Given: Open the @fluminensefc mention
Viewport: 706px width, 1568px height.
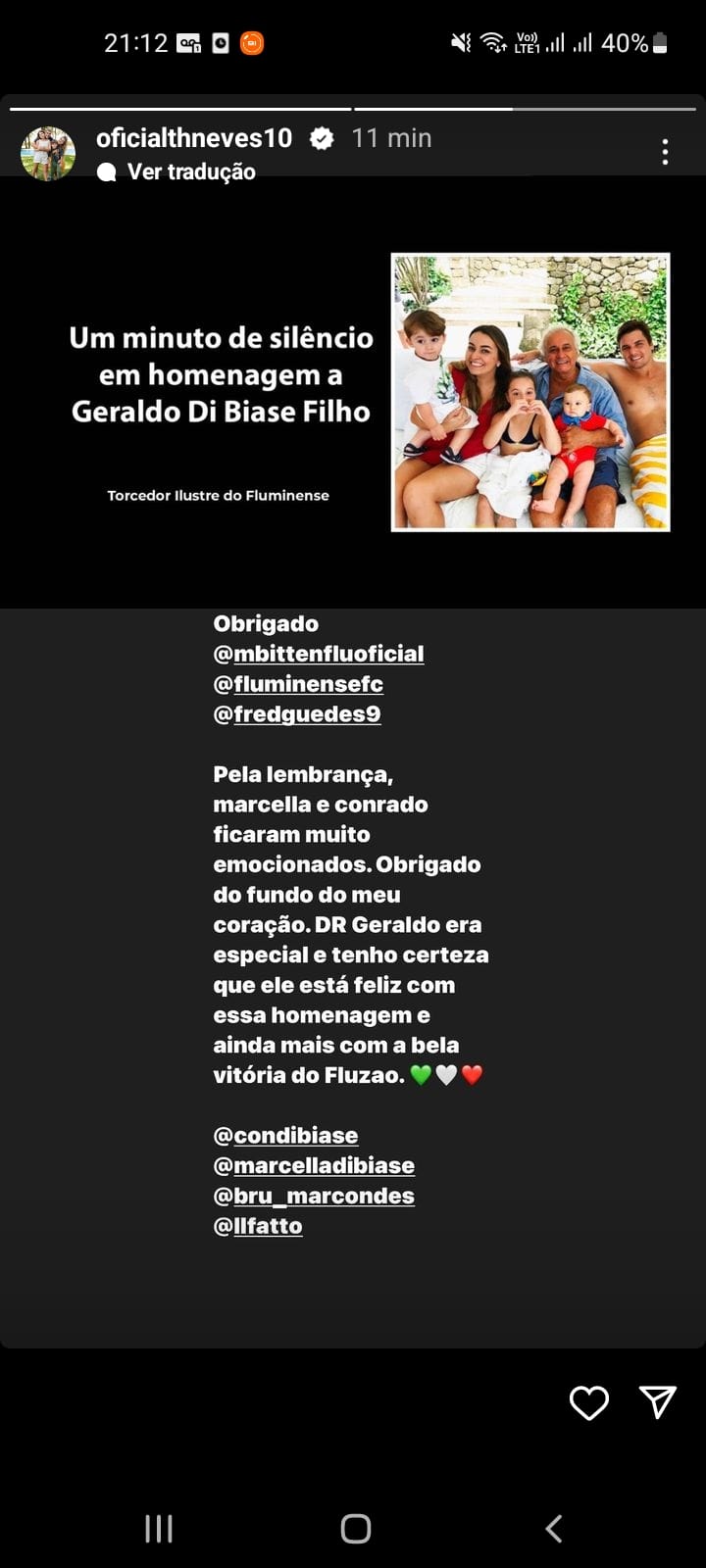Looking at the screenshot, I should point(298,684).
